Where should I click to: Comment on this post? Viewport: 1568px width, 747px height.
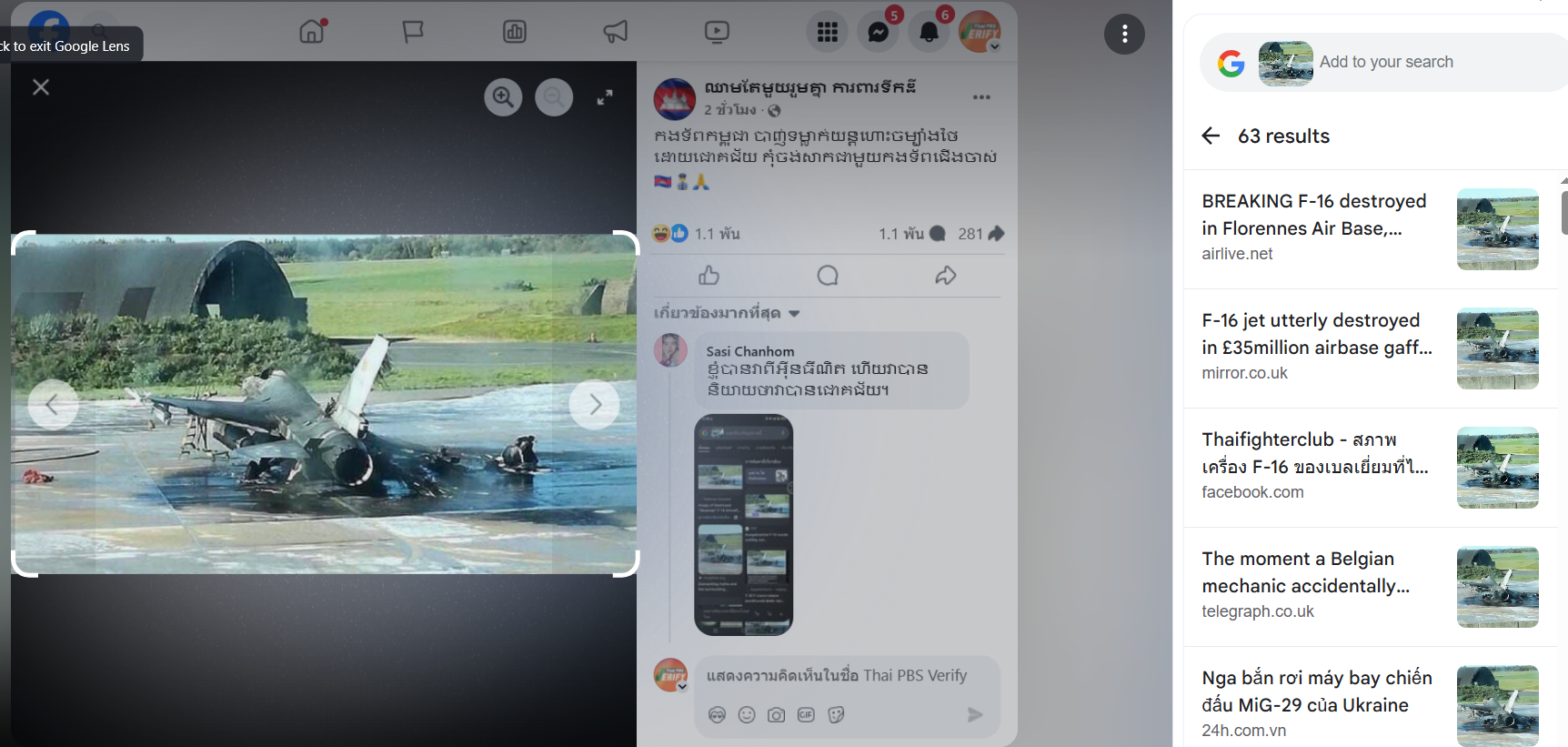tap(828, 276)
